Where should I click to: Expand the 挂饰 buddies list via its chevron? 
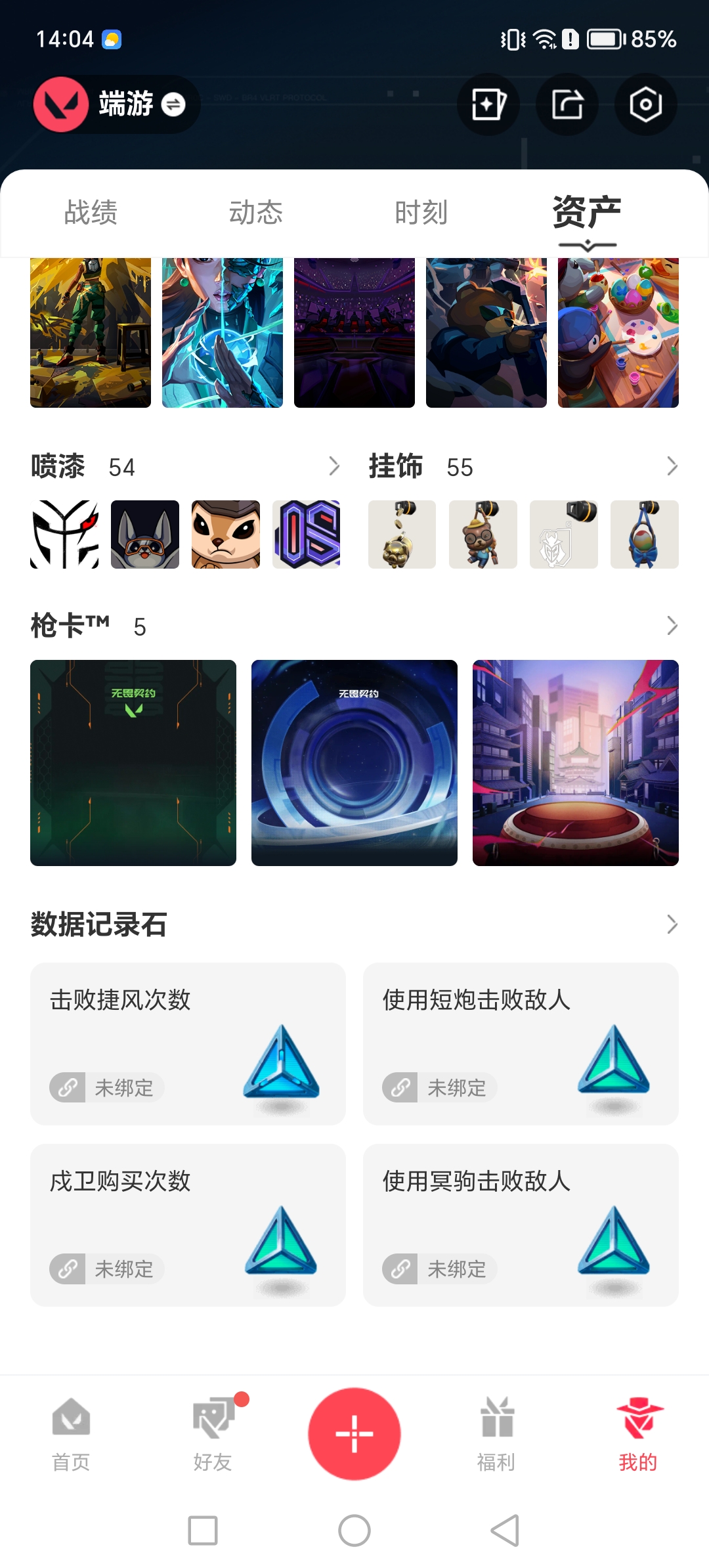coord(672,467)
